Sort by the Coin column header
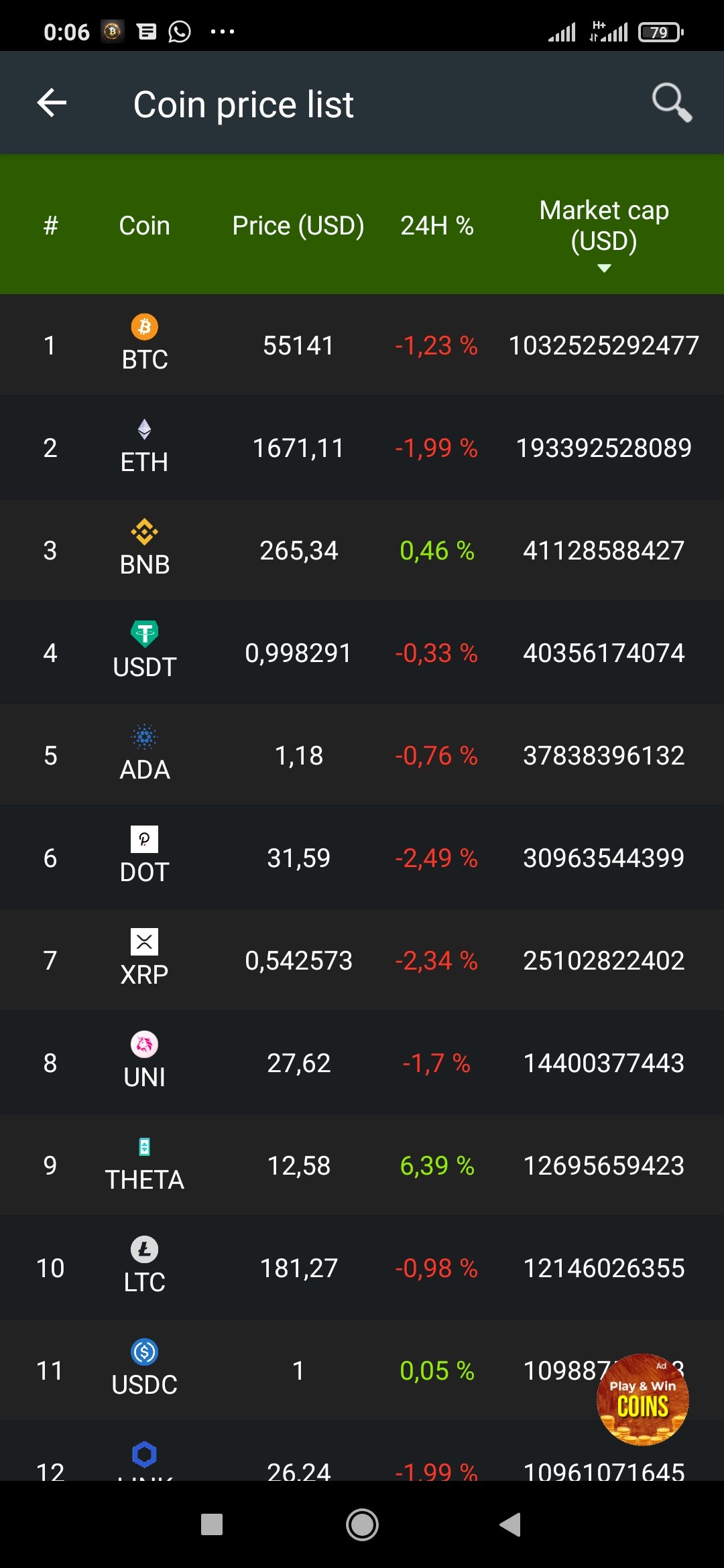The image size is (724, 1568). (x=144, y=226)
